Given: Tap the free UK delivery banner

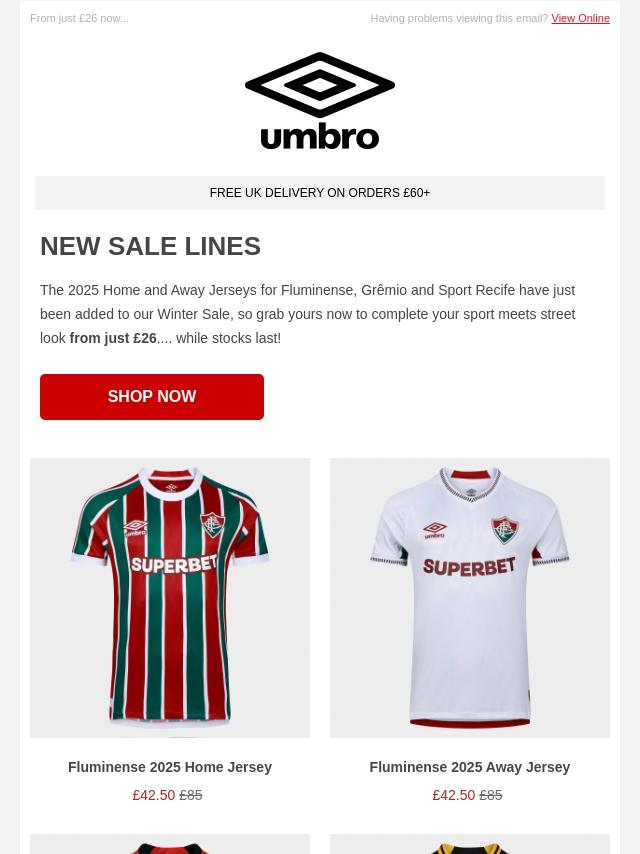Looking at the screenshot, I should [320, 193].
